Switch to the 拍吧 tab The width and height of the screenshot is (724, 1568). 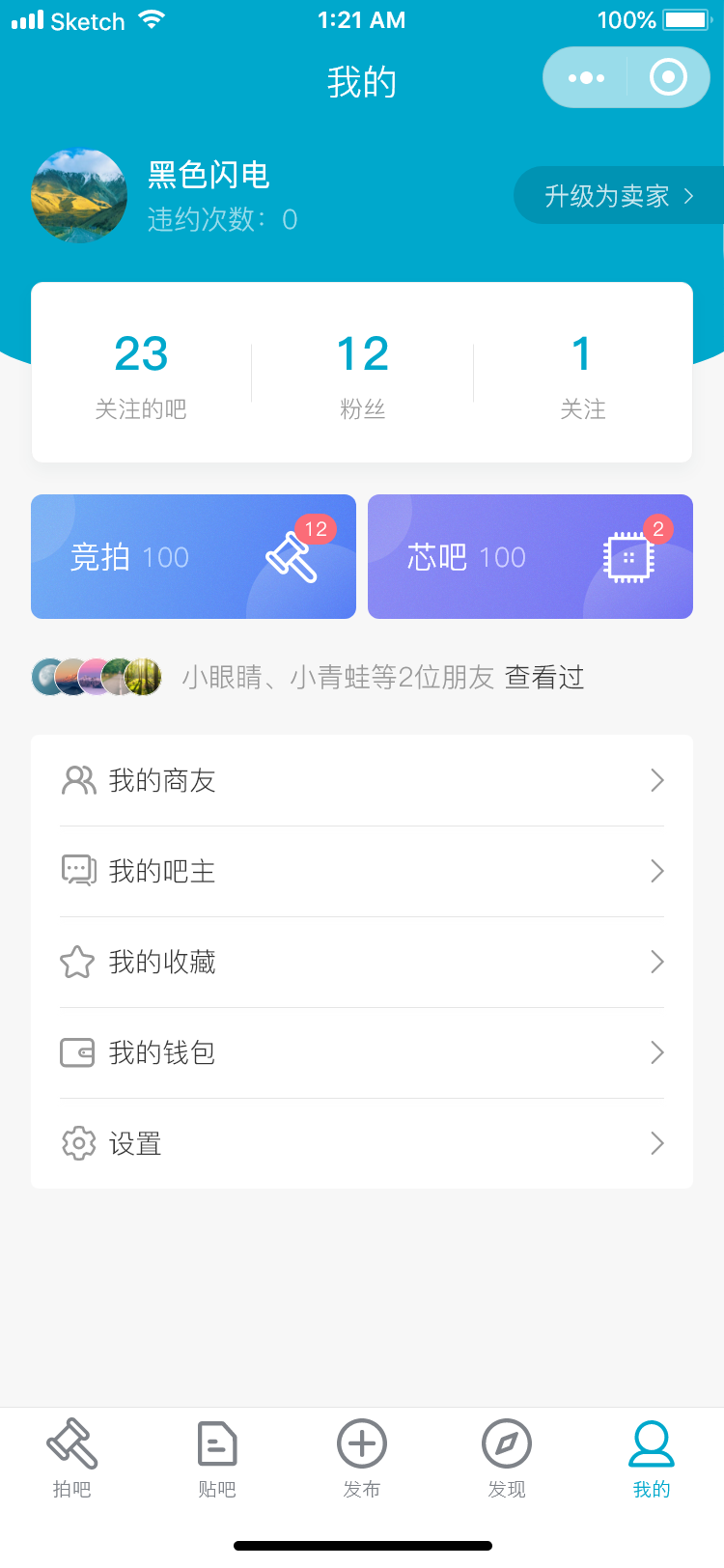point(72,1458)
